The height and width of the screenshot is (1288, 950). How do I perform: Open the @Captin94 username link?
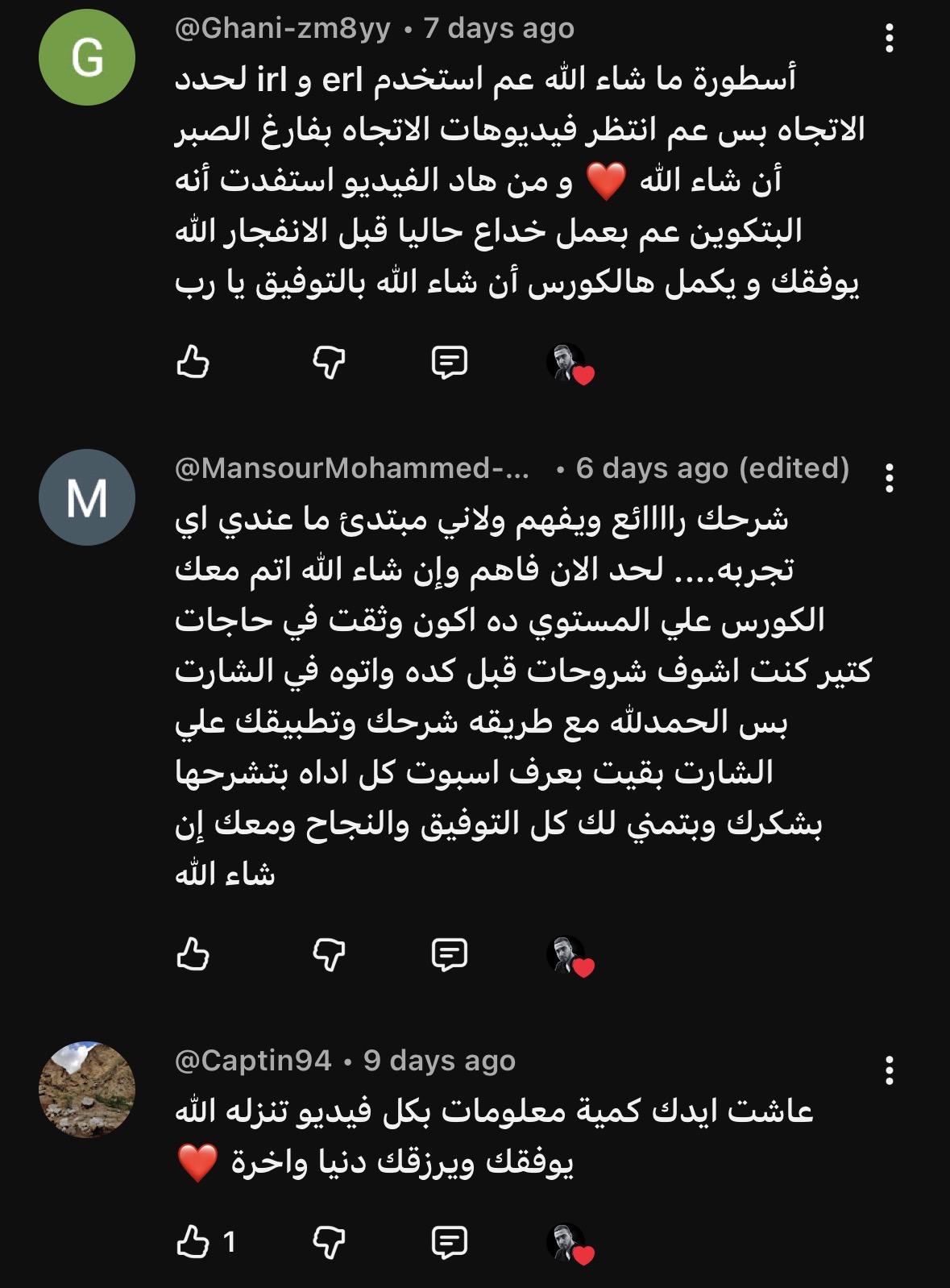pyautogui.click(x=253, y=1061)
